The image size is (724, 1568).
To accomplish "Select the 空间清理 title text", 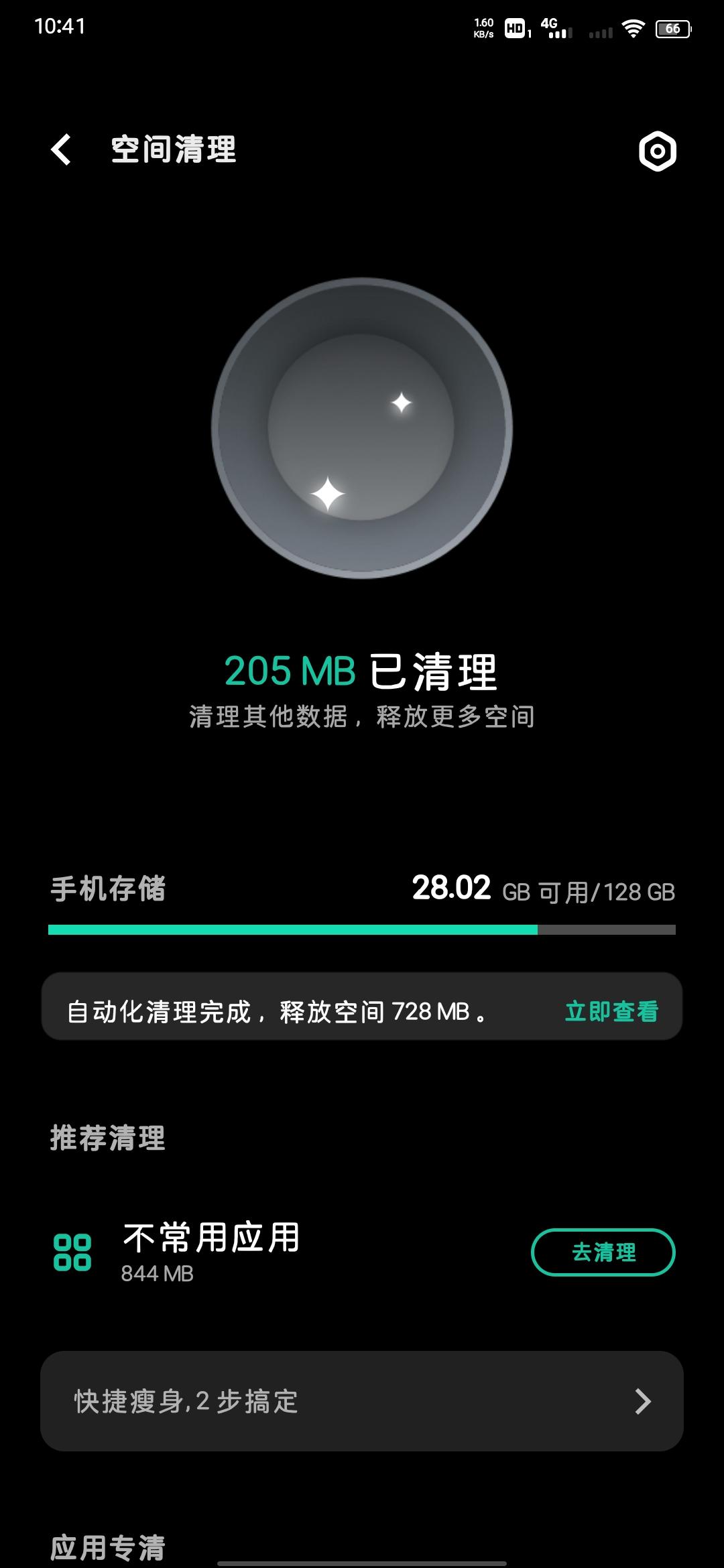I will coord(174,149).
